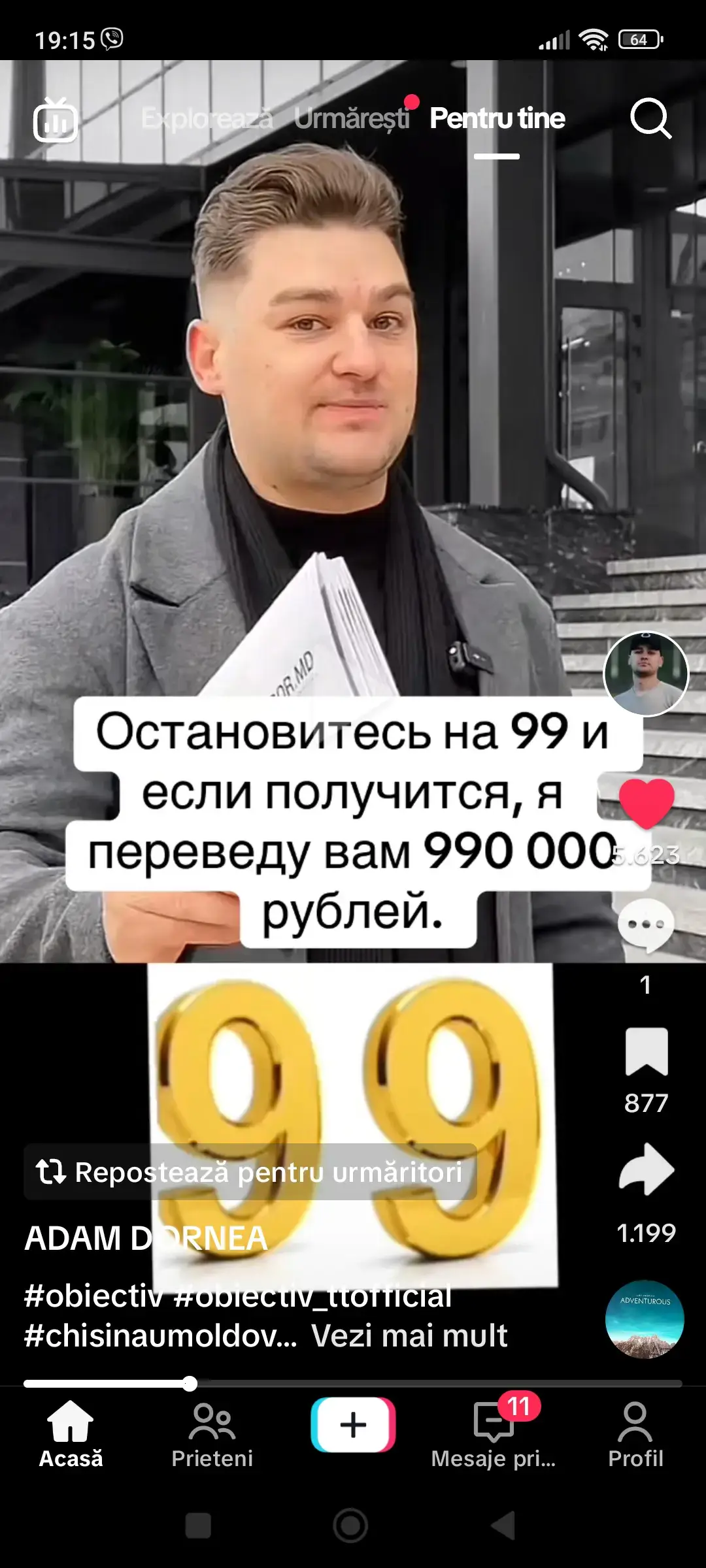Open the spinning sound disc
The height and width of the screenshot is (1568, 706).
[645, 1319]
